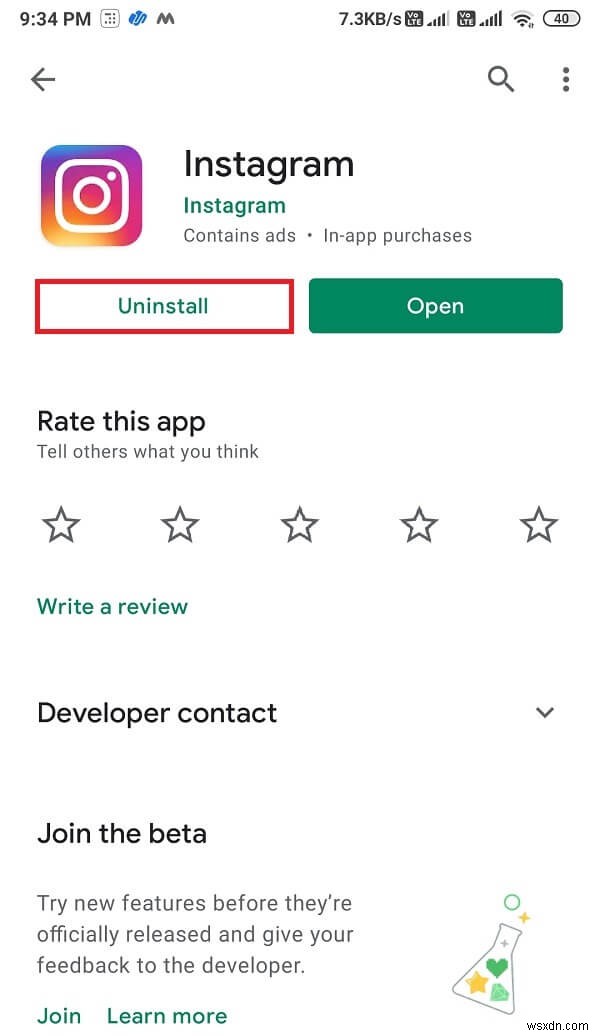Write a review for Instagram
The width and height of the screenshot is (600, 1036).
pyautogui.click(x=112, y=606)
